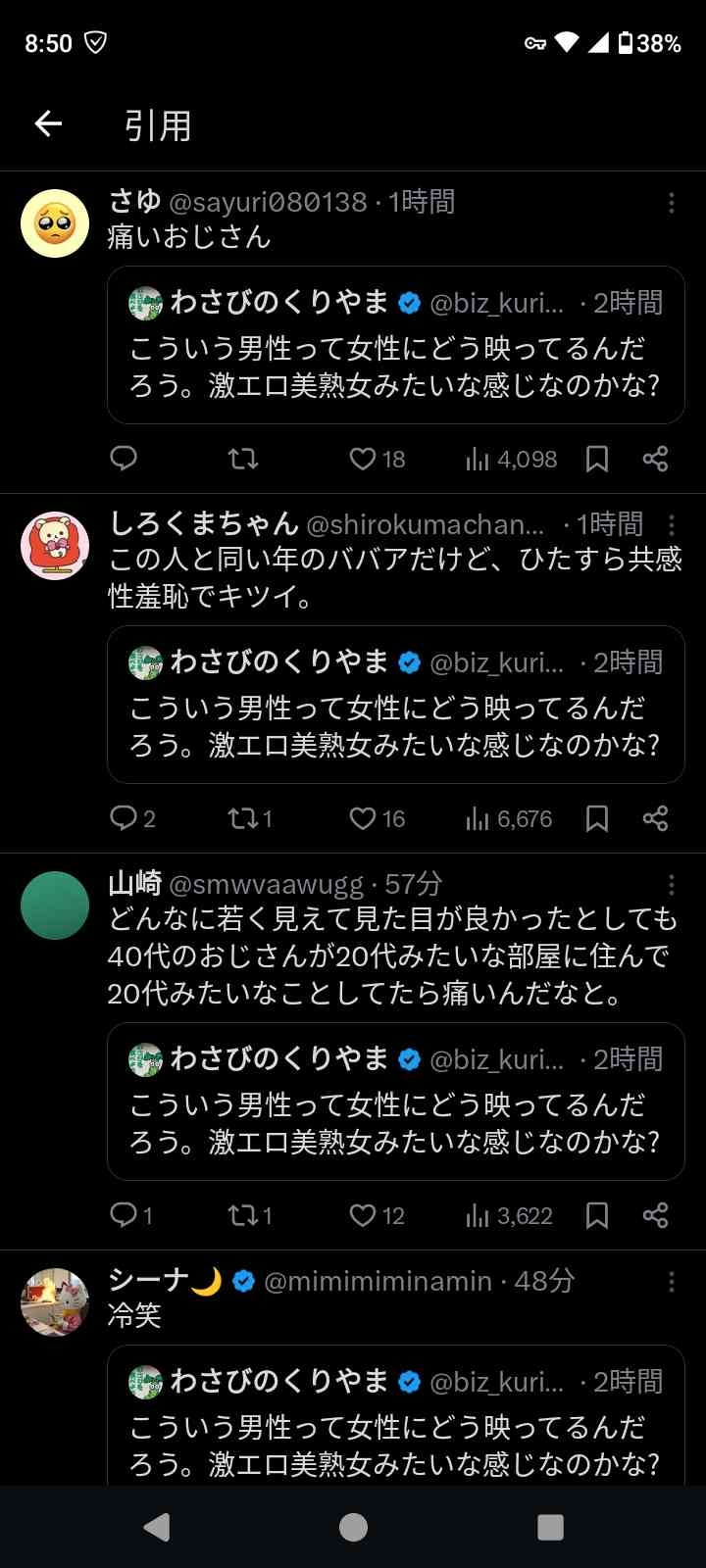Bookmark 山崎's post
Screen dimensions: 706x1568
pyautogui.click(x=597, y=1215)
